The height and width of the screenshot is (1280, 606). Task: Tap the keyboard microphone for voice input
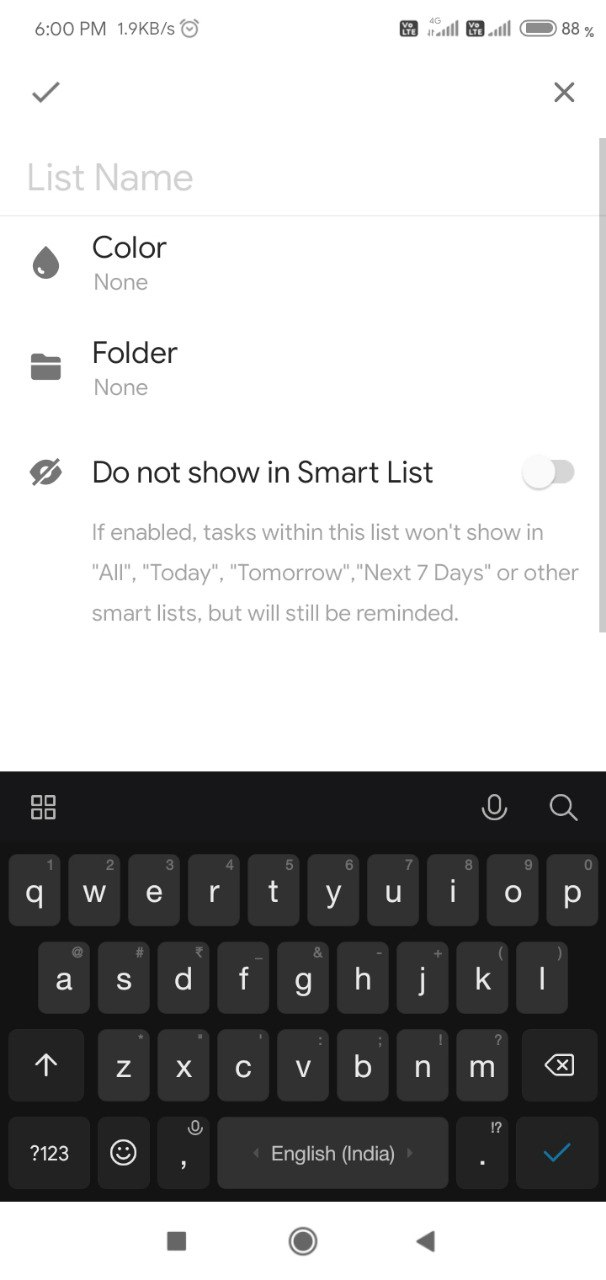pyautogui.click(x=494, y=807)
